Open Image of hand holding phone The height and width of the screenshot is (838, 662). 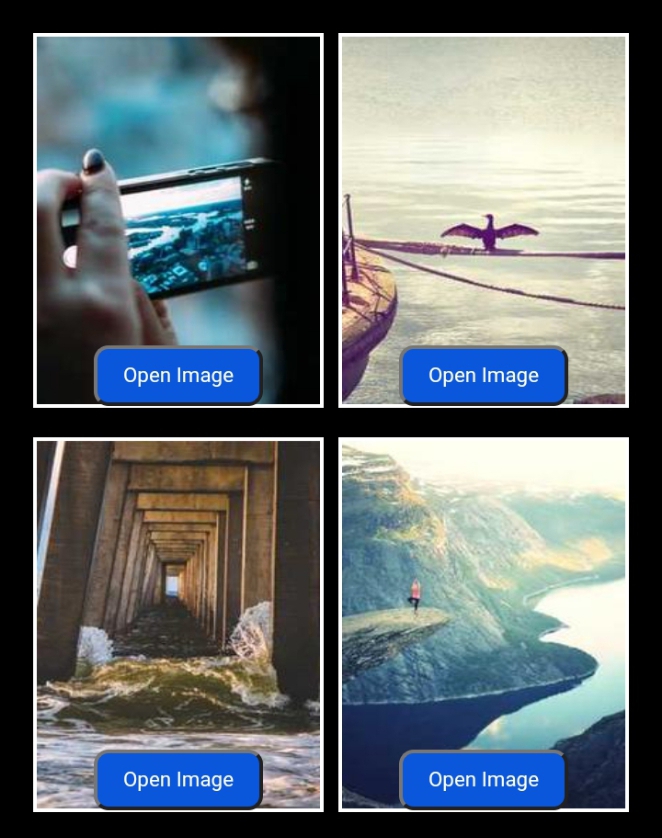pos(178,376)
